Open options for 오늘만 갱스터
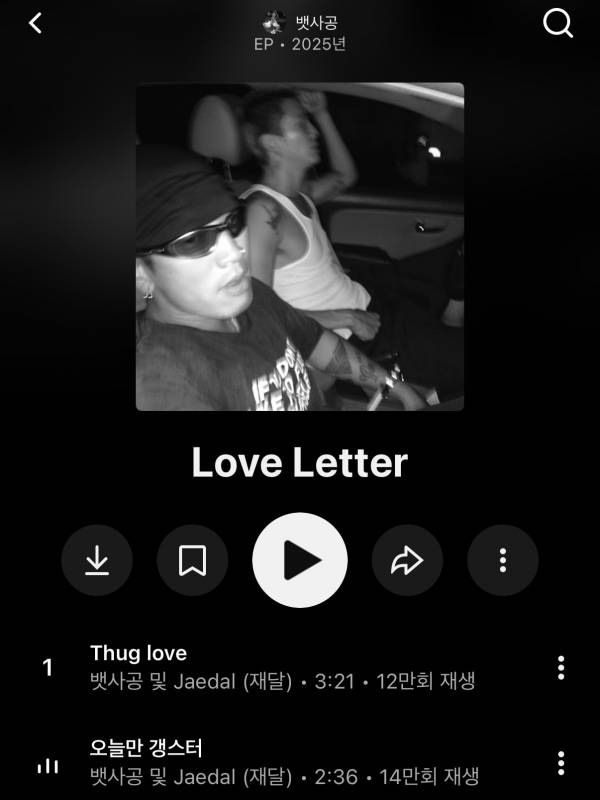This screenshot has width=600, height=800. click(561, 762)
